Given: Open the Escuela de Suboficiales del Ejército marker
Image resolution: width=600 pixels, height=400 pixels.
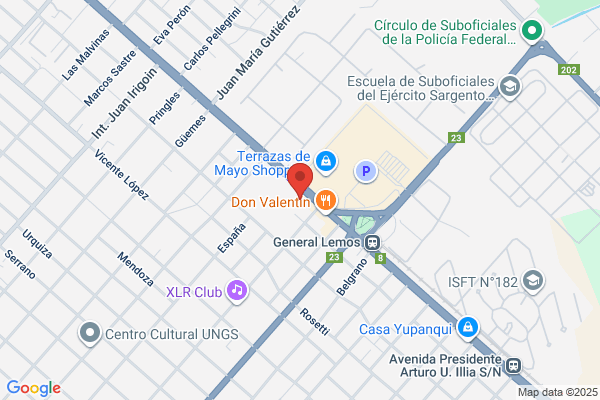Looking at the screenshot, I should pos(510,88).
